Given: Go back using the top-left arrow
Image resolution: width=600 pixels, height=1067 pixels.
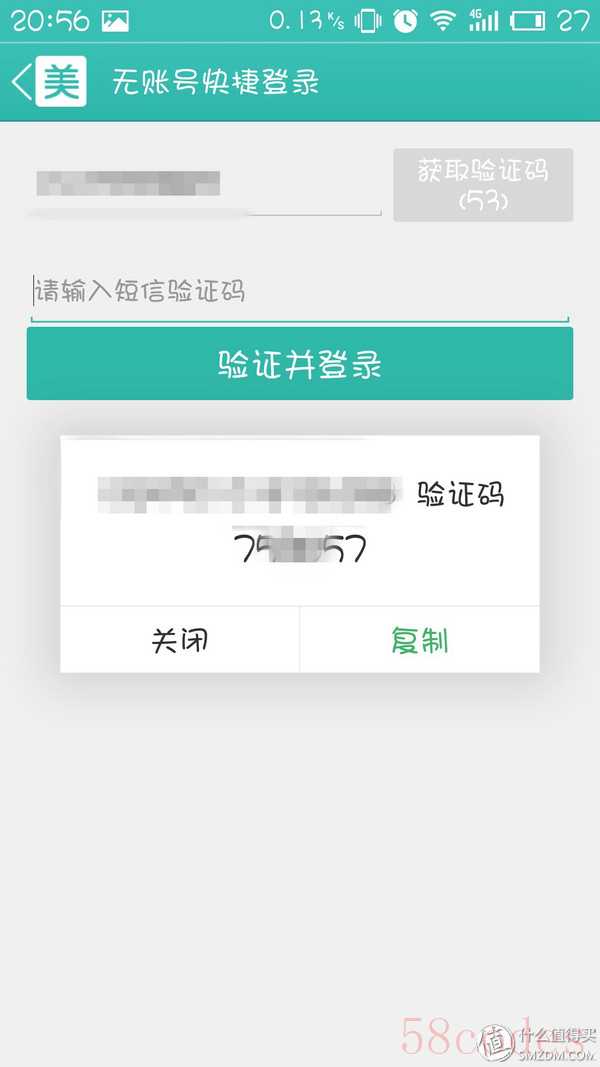Looking at the screenshot, I should click(22, 82).
